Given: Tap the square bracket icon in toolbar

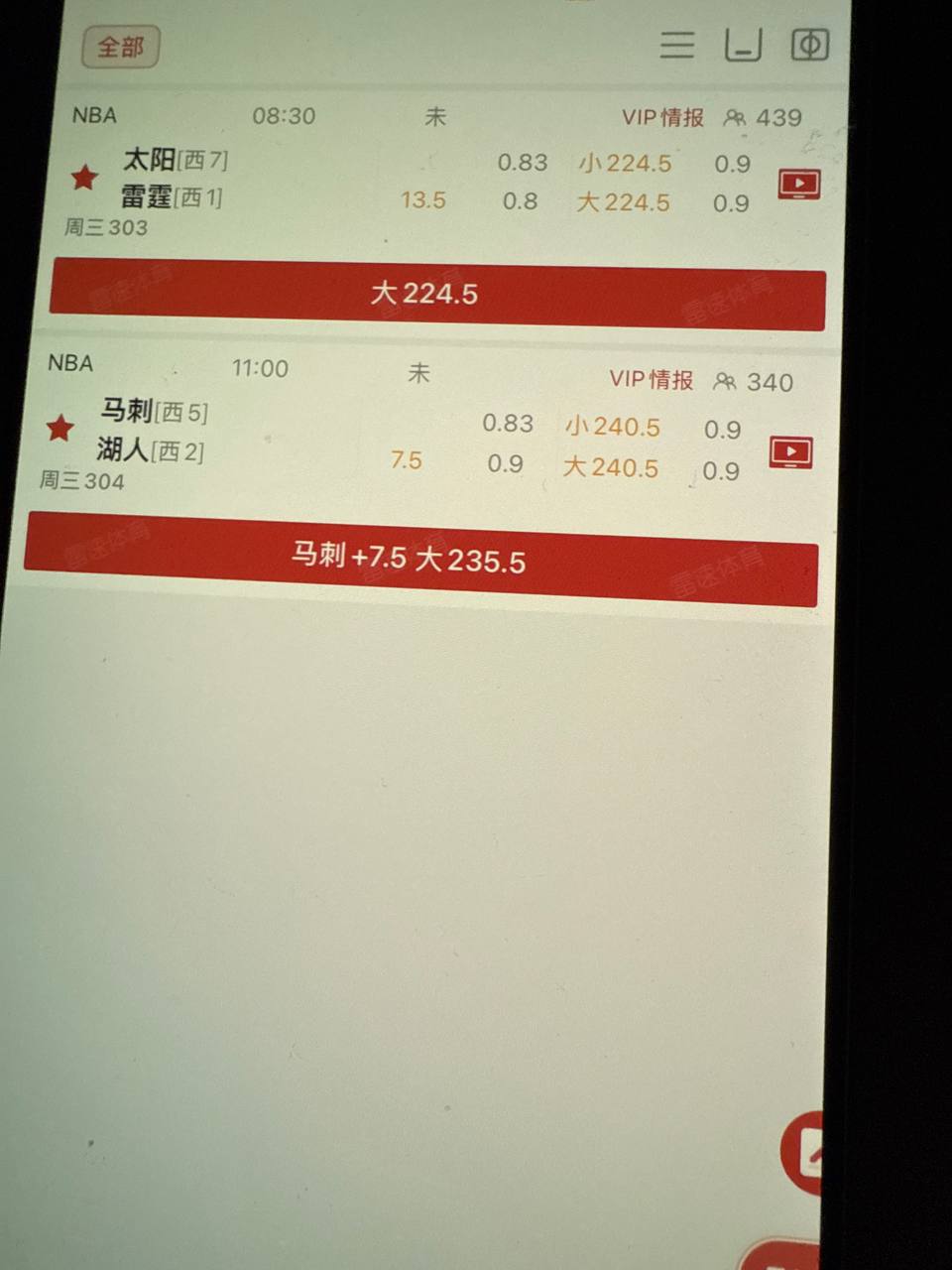Looking at the screenshot, I should [743, 45].
